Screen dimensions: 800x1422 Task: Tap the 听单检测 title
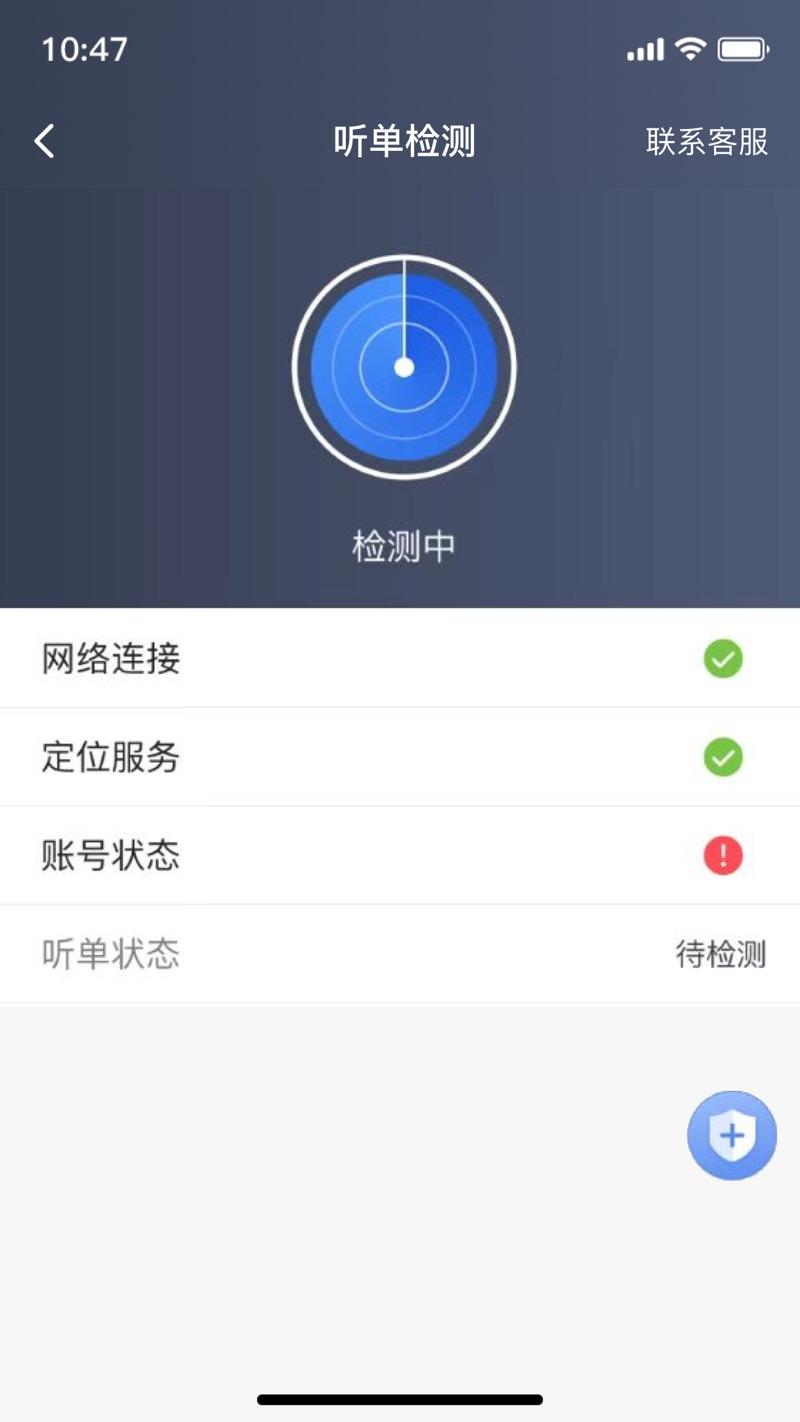click(x=403, y=140)
